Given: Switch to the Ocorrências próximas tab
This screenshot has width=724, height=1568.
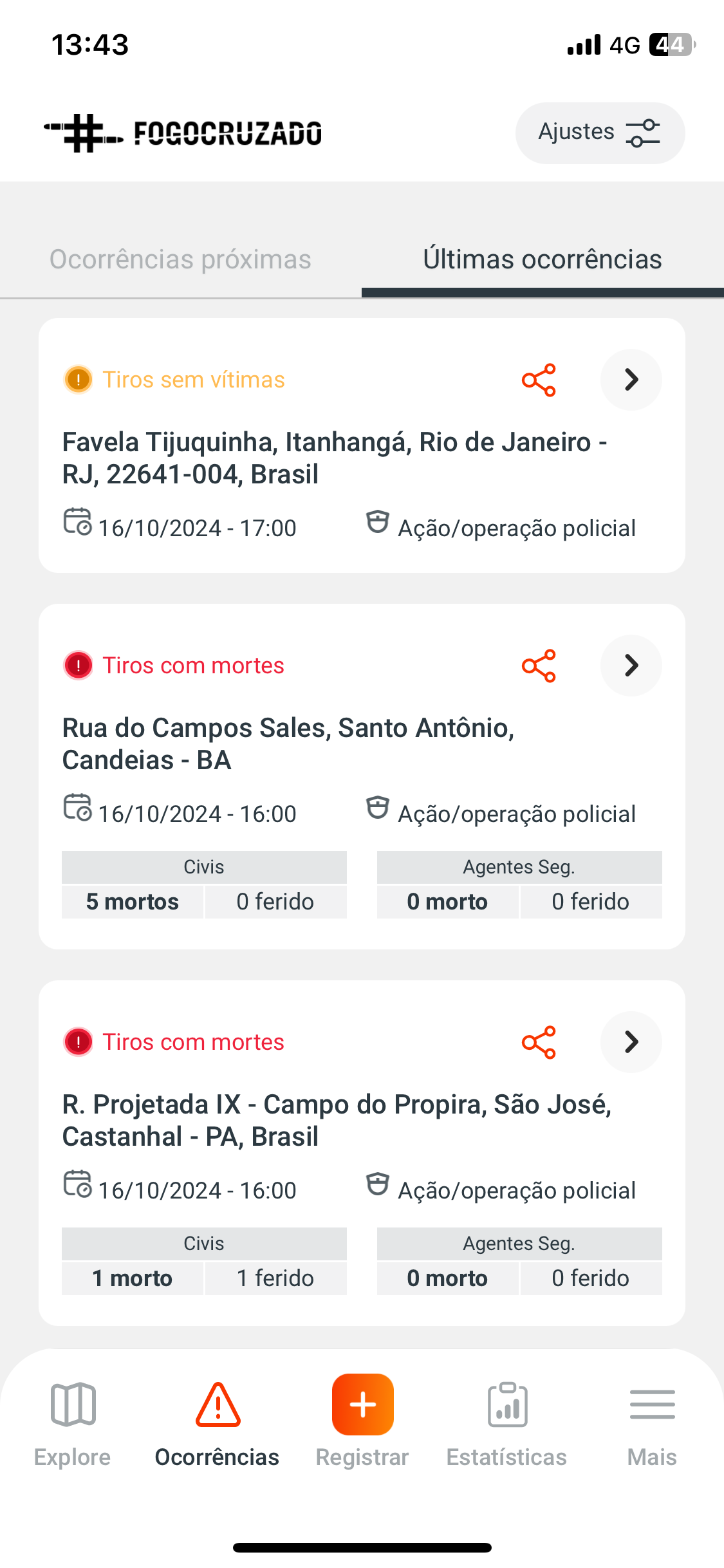Looking at the screenshot, I should [181, 260].
